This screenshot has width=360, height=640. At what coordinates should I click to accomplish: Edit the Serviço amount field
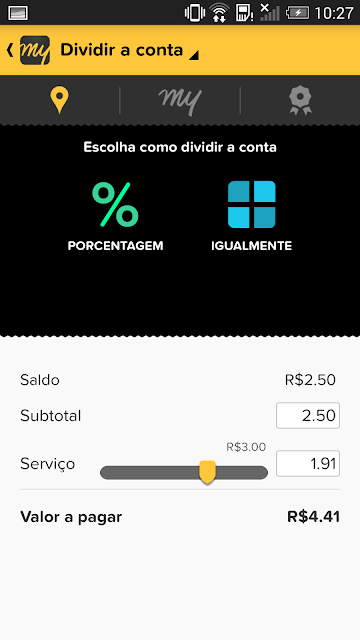point(308,463)
